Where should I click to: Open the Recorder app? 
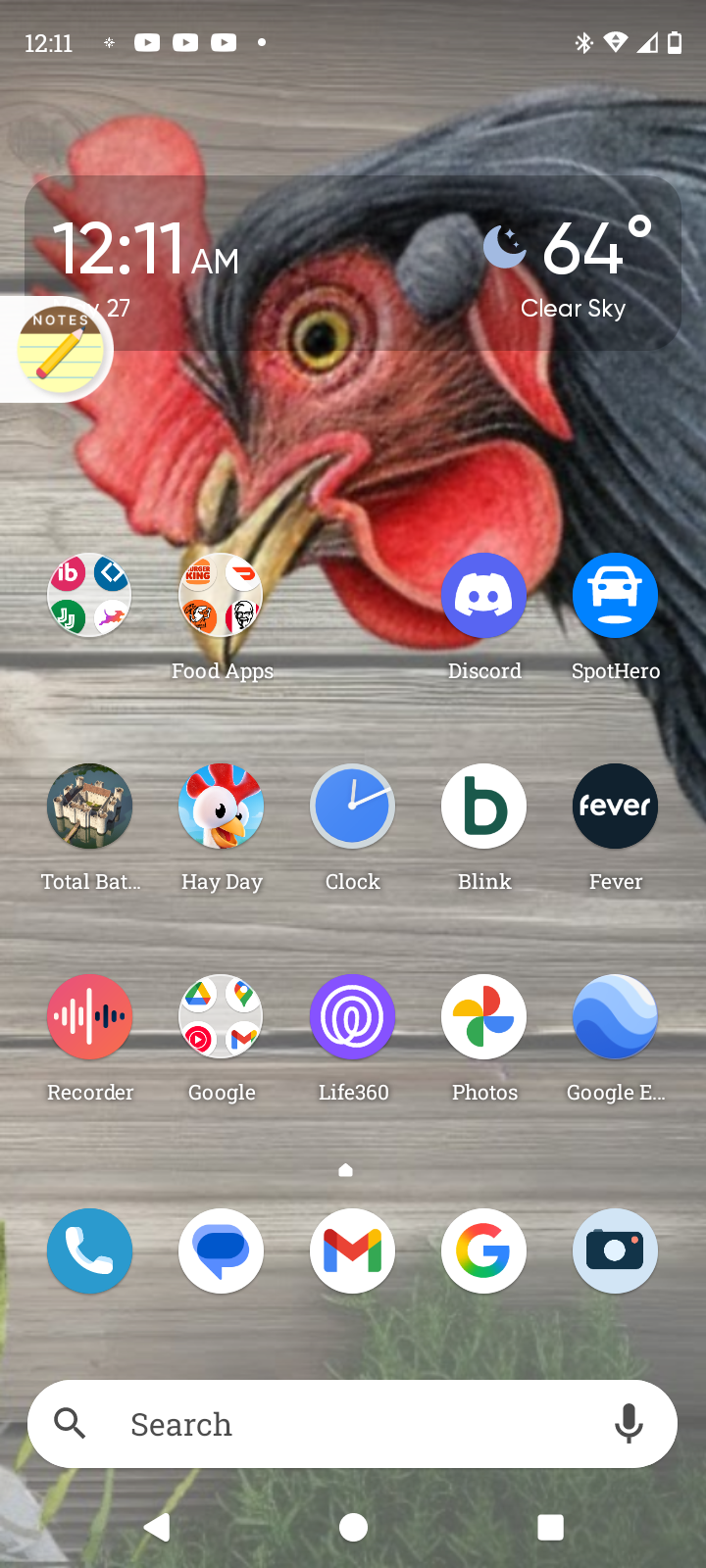coord(90,1017)
